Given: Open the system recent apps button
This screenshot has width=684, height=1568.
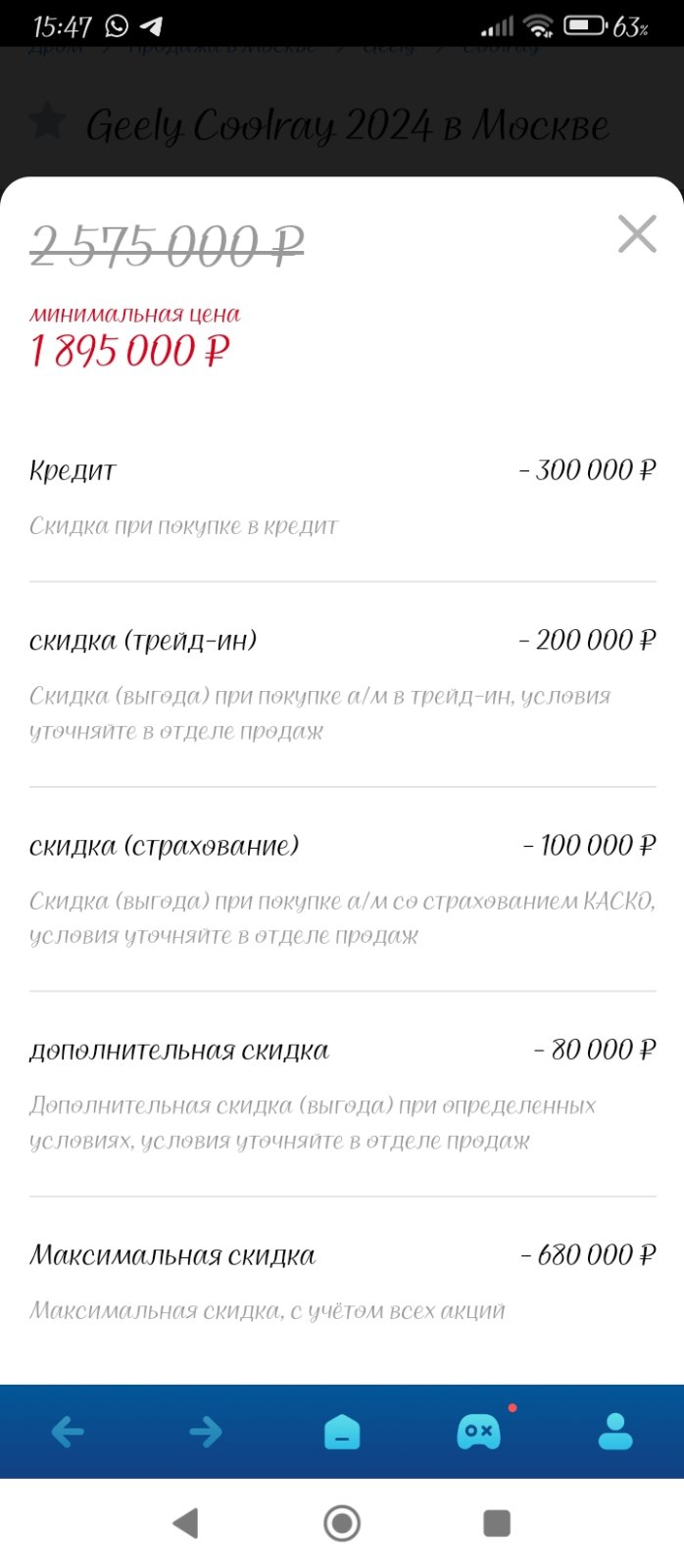Looking at the screenshot, I should (x=498, y=1523).
